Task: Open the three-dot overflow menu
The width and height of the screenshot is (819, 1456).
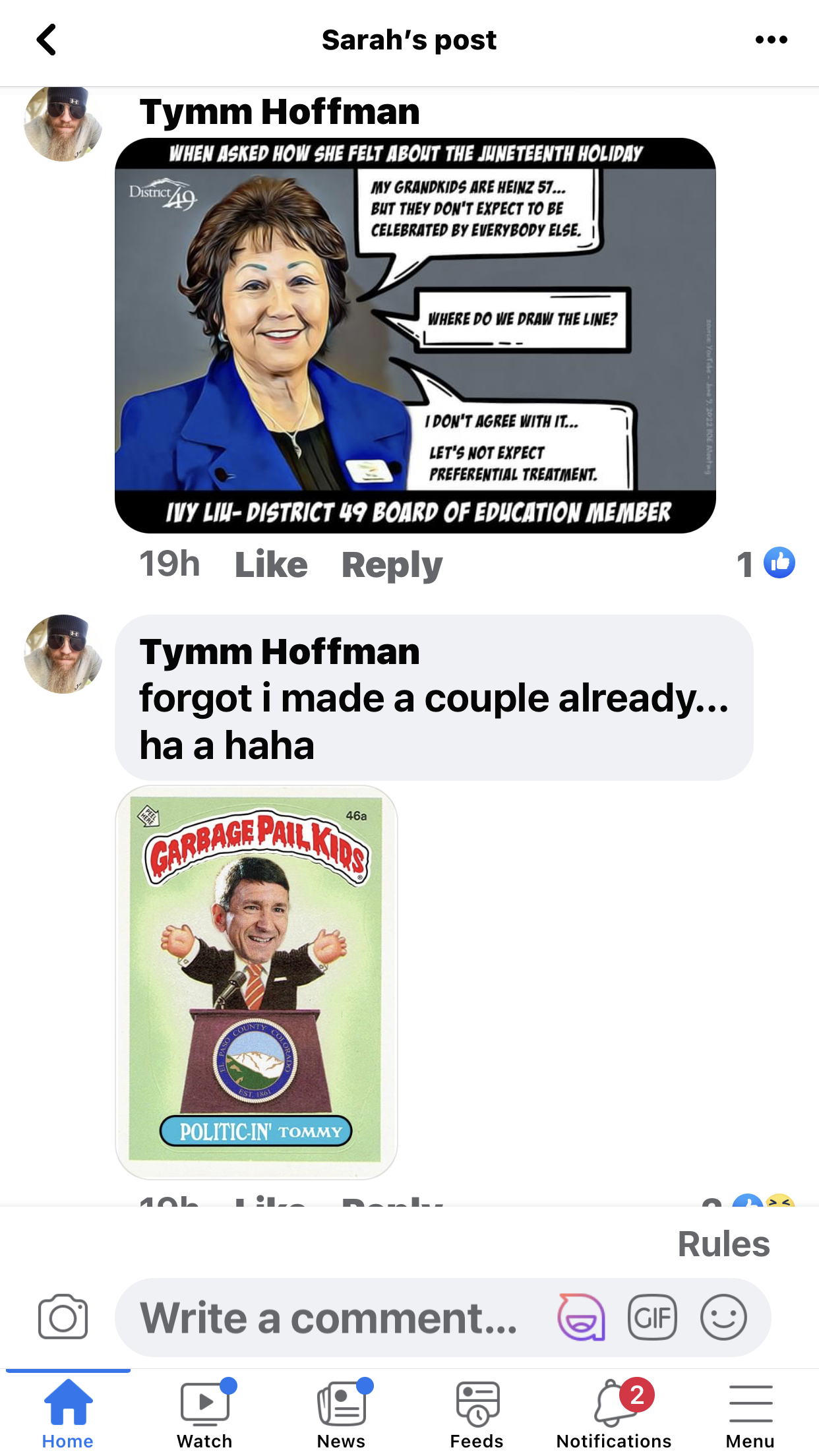Action: [x=771, y=40]
